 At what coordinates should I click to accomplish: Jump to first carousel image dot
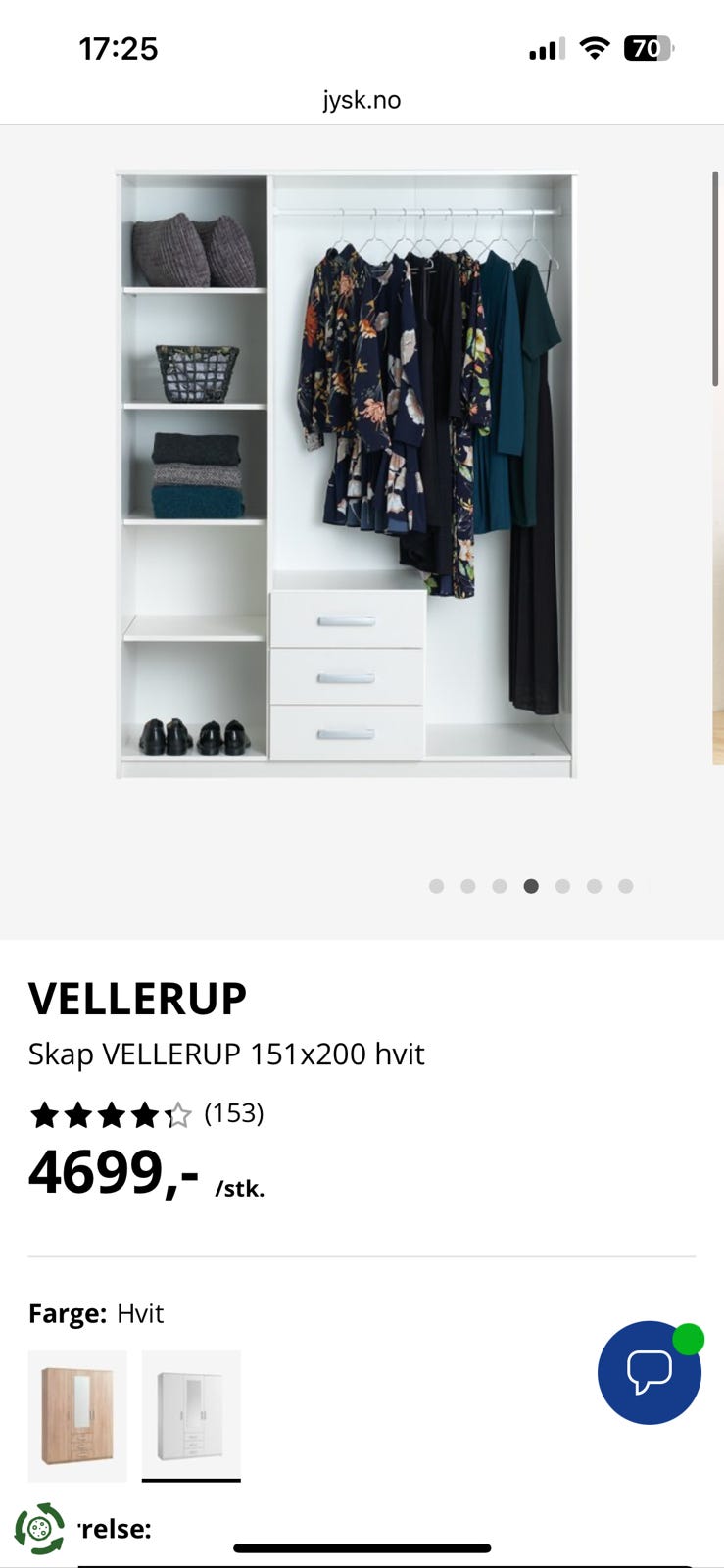(436, 885)
